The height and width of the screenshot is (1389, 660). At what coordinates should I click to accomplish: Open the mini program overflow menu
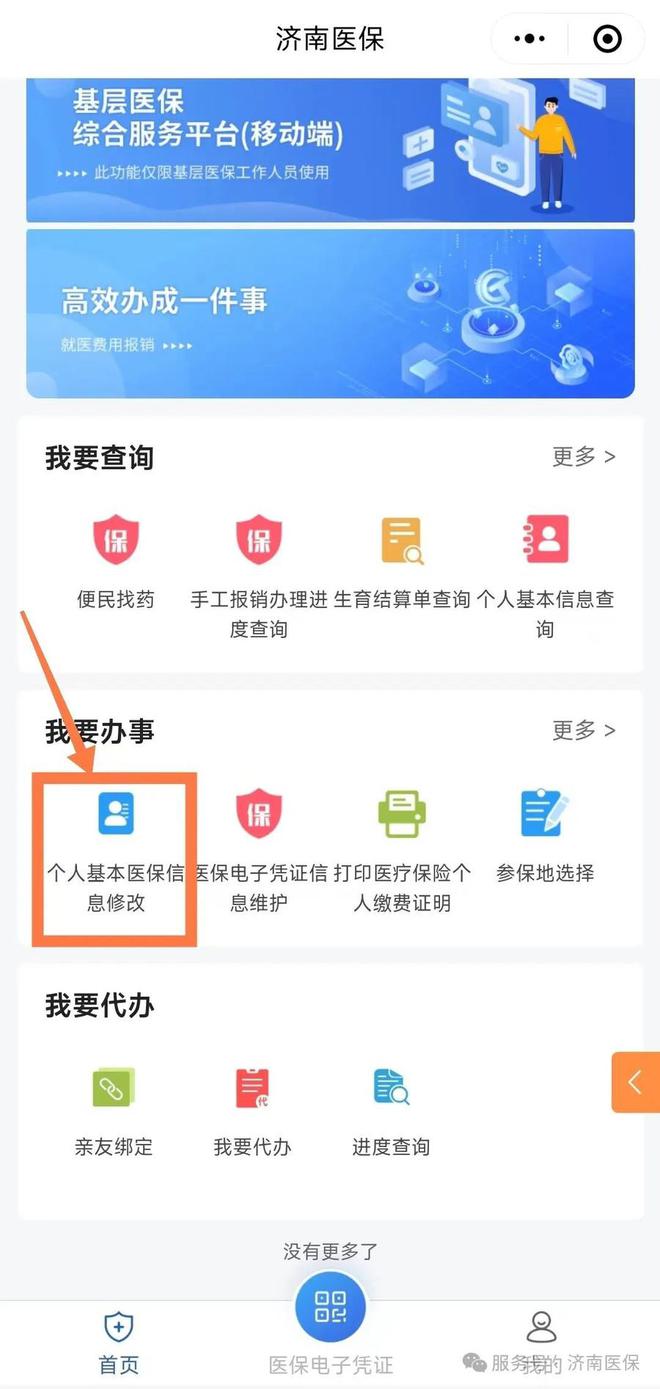click(x=530, y=39)
